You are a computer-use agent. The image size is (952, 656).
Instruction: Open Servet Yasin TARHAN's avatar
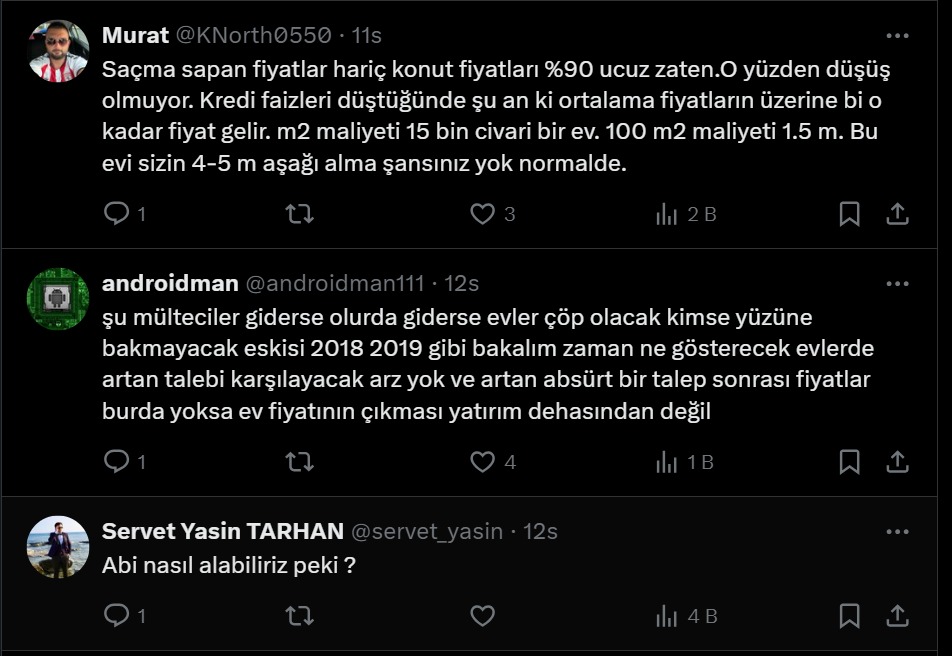click(58, 547)
